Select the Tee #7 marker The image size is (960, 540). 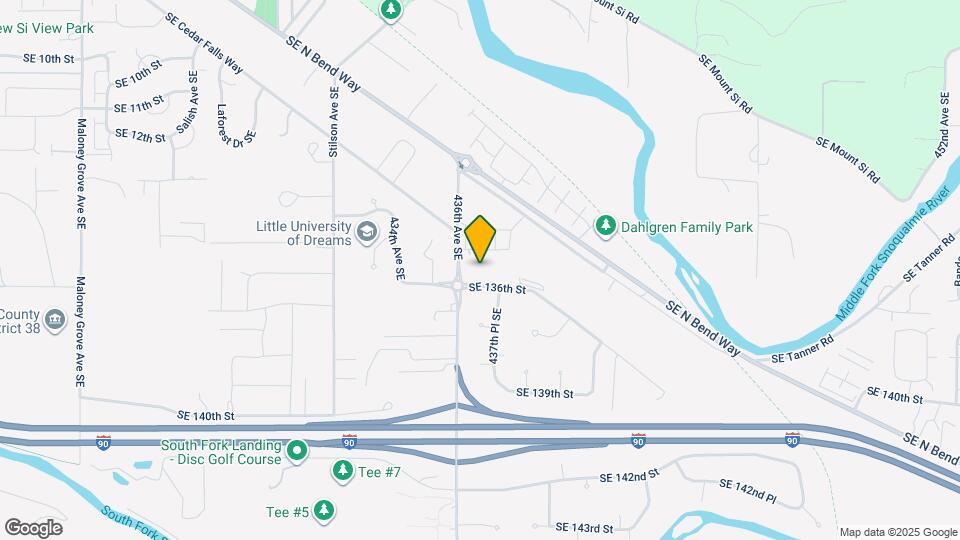click(343, 471)
